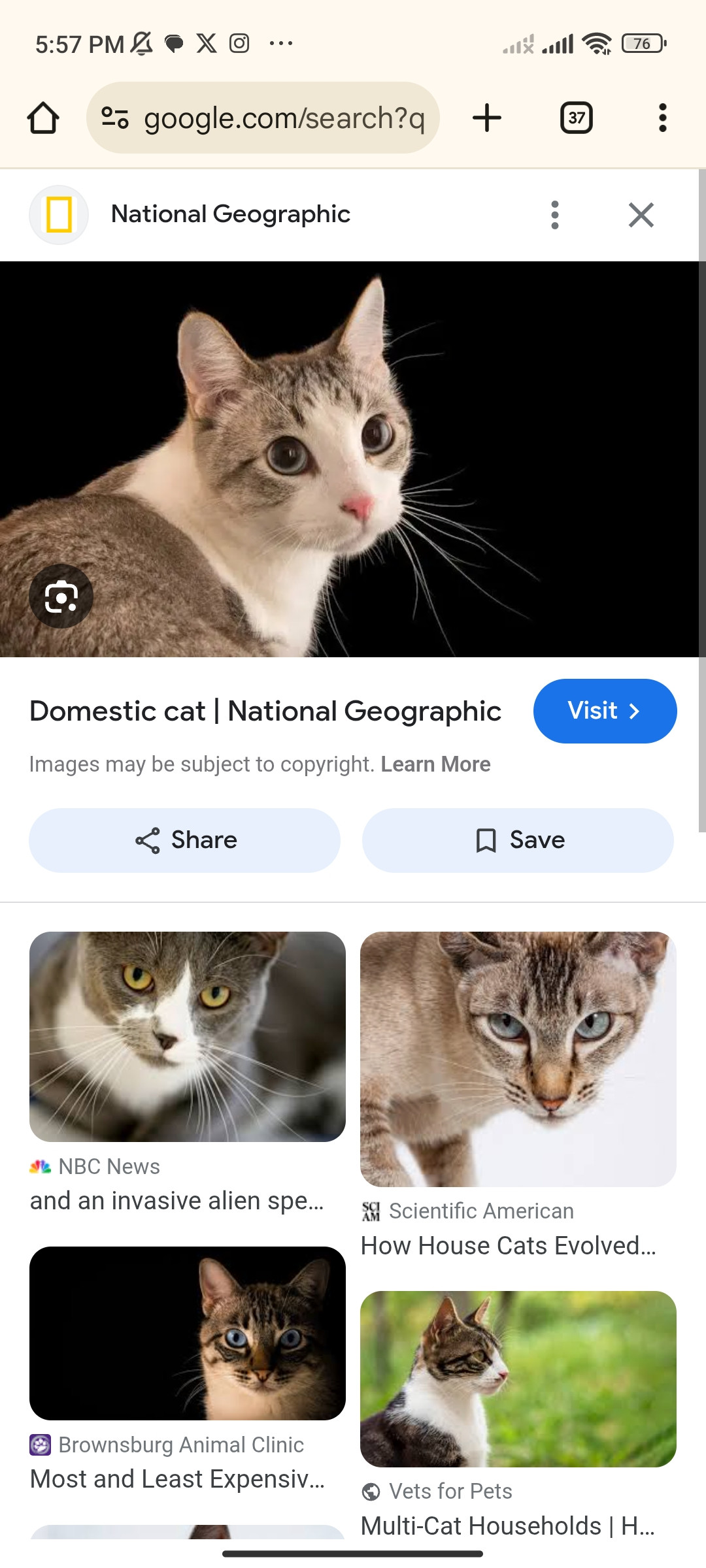Save this image to collections
706x1568 pixels.
(x=518, y=840)
